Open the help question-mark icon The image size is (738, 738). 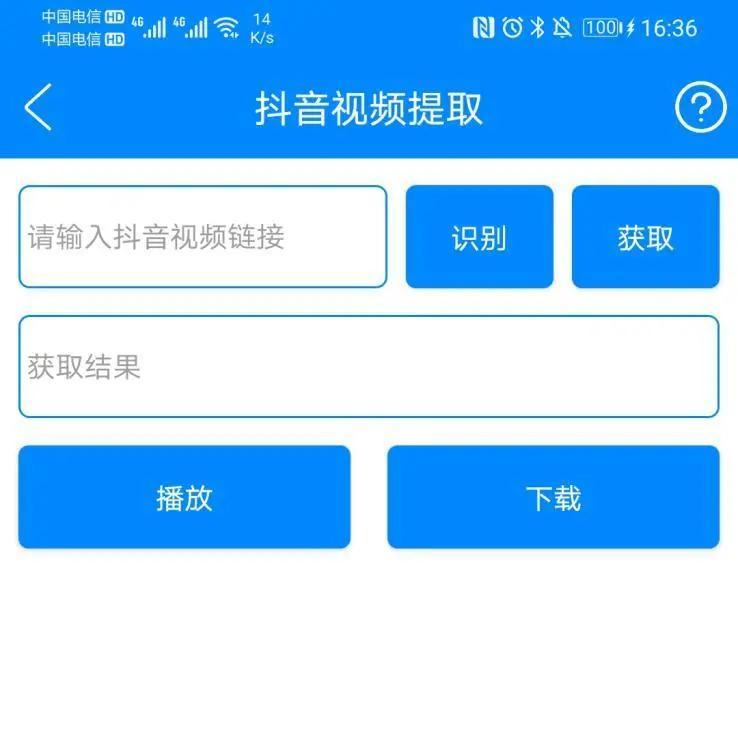point(700,107)
